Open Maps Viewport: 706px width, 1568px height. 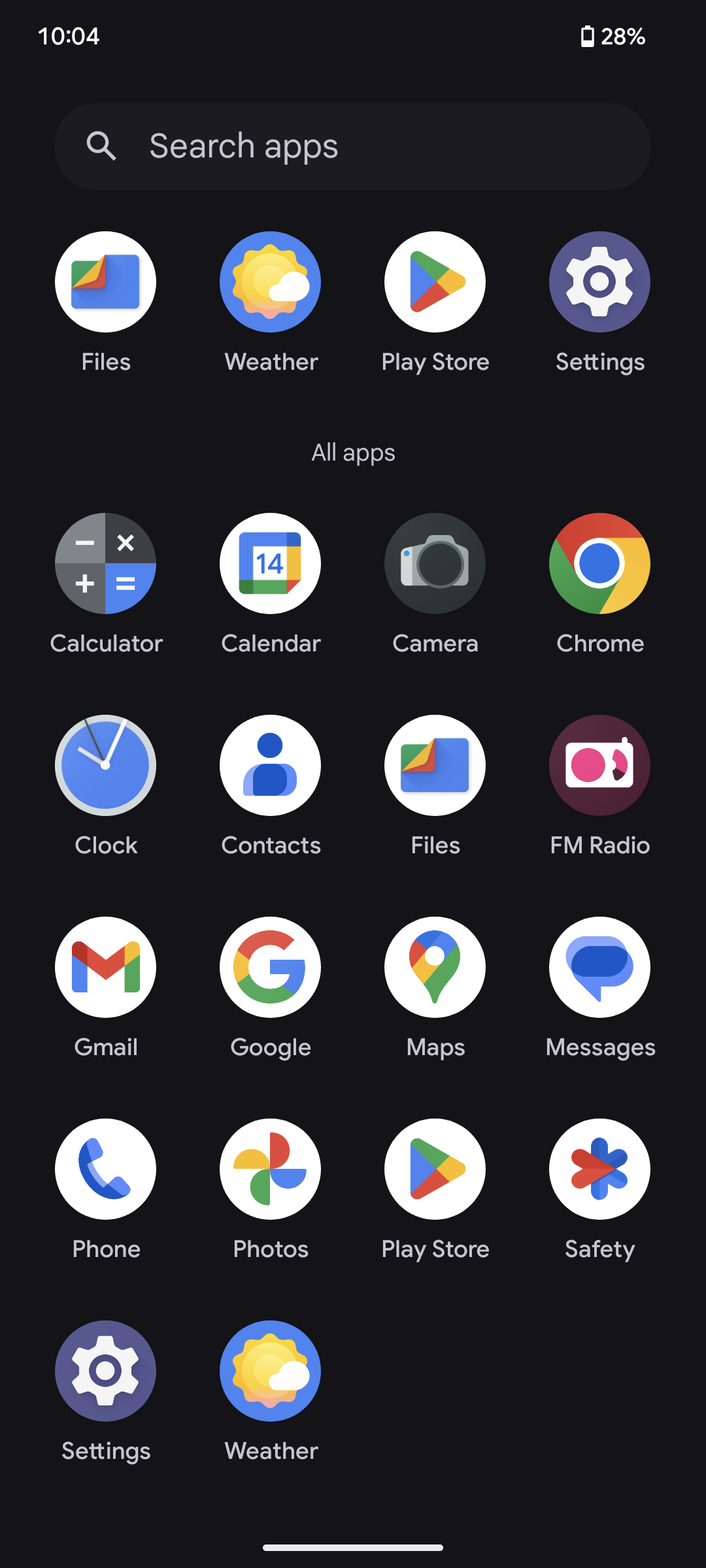(x=435, y=967)
